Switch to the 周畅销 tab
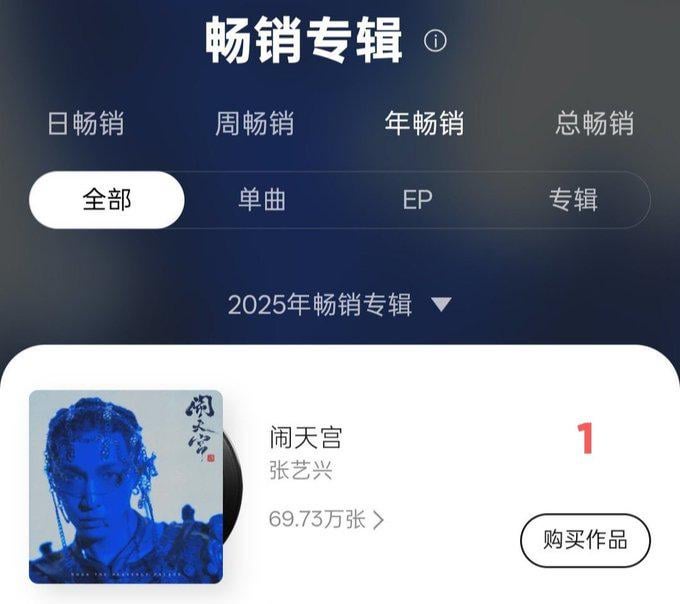This screenshot has width=680, height=604. [254, 124]
